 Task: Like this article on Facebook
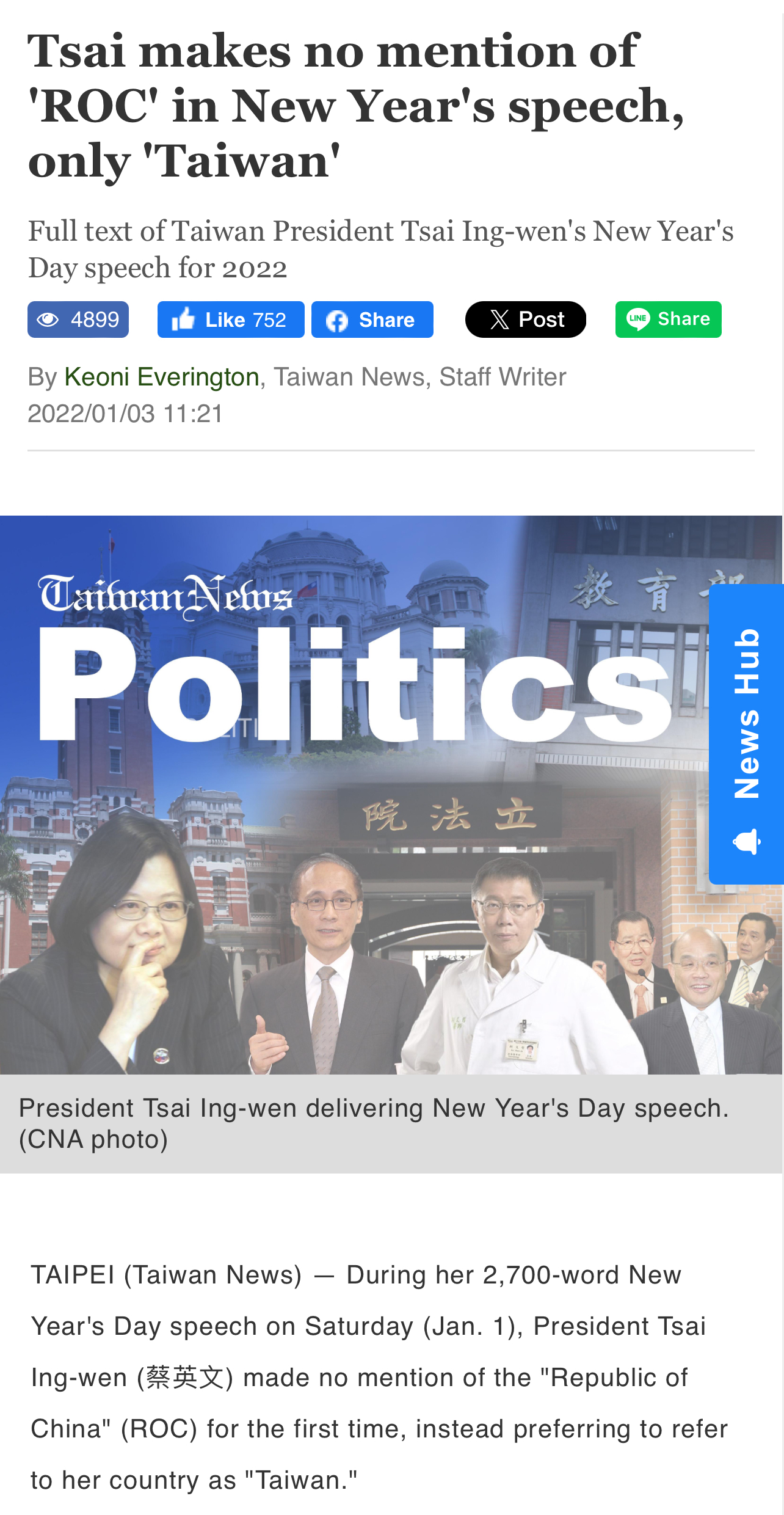(230, 319)
